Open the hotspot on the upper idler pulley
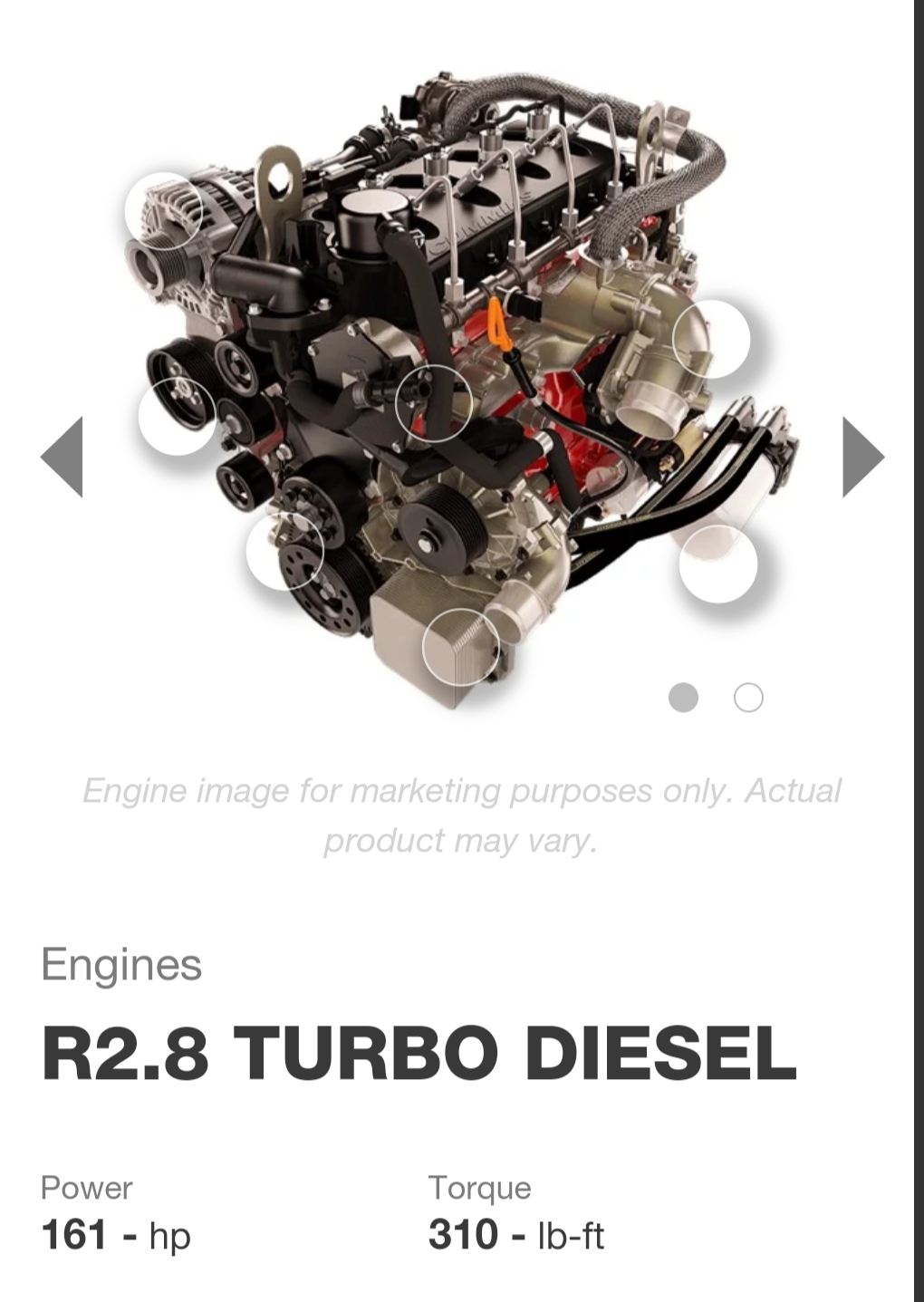This screenshot has height=1302, width=924. 178,417
